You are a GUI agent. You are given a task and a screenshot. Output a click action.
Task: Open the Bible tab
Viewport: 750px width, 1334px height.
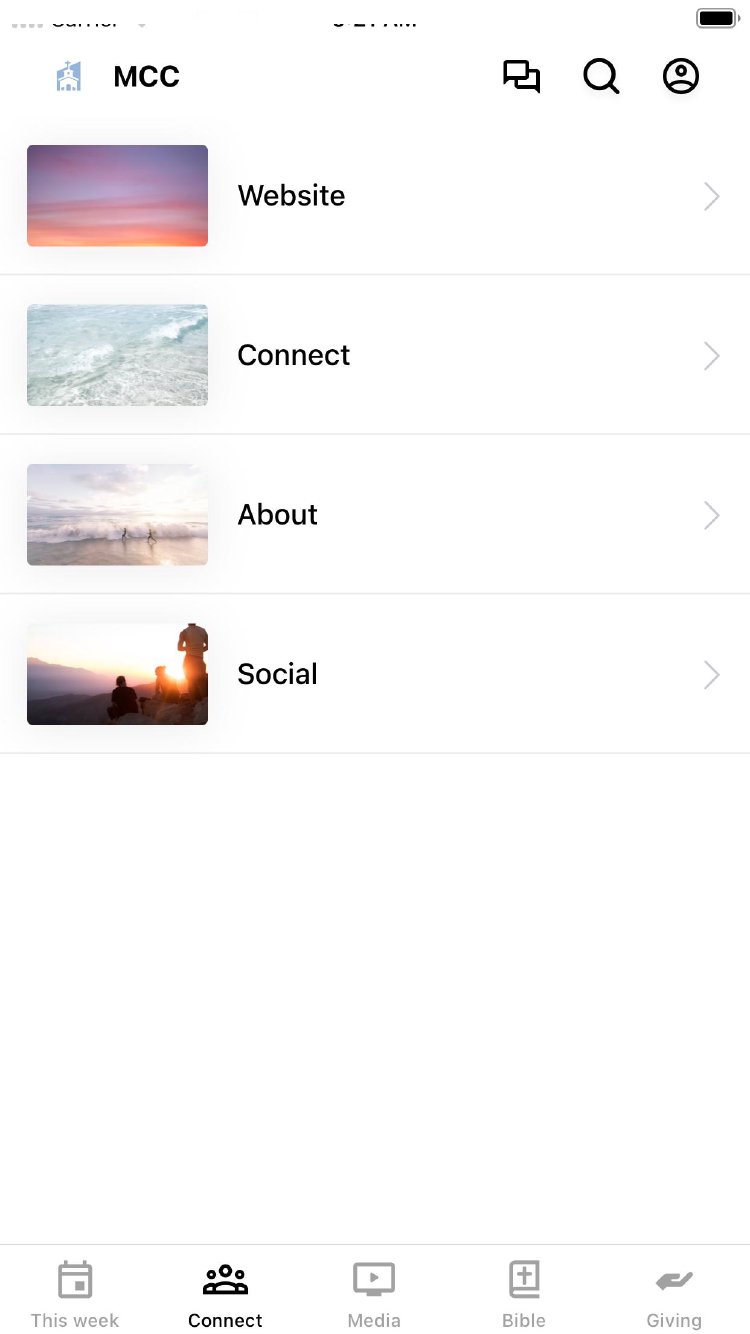[x=524, y=1294]
